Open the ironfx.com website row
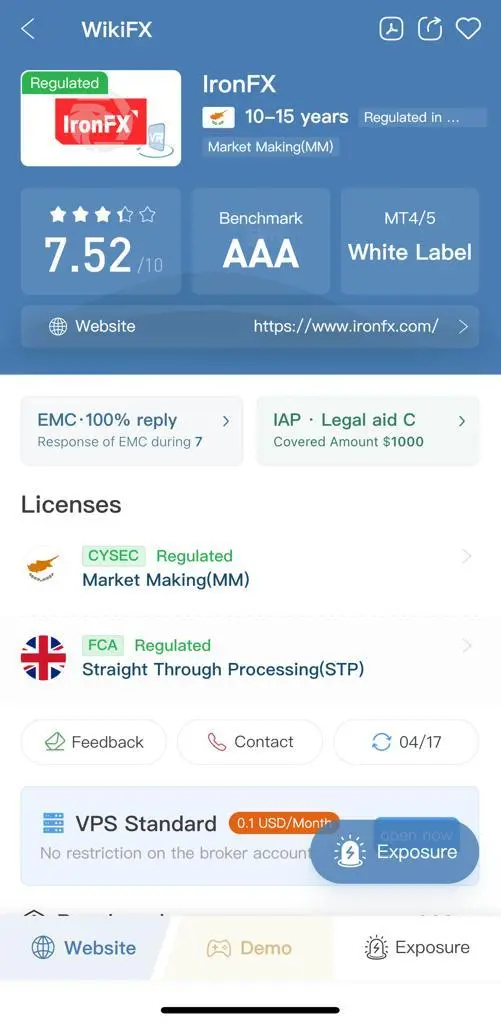501x1024 pixels. tap(250, 327)
